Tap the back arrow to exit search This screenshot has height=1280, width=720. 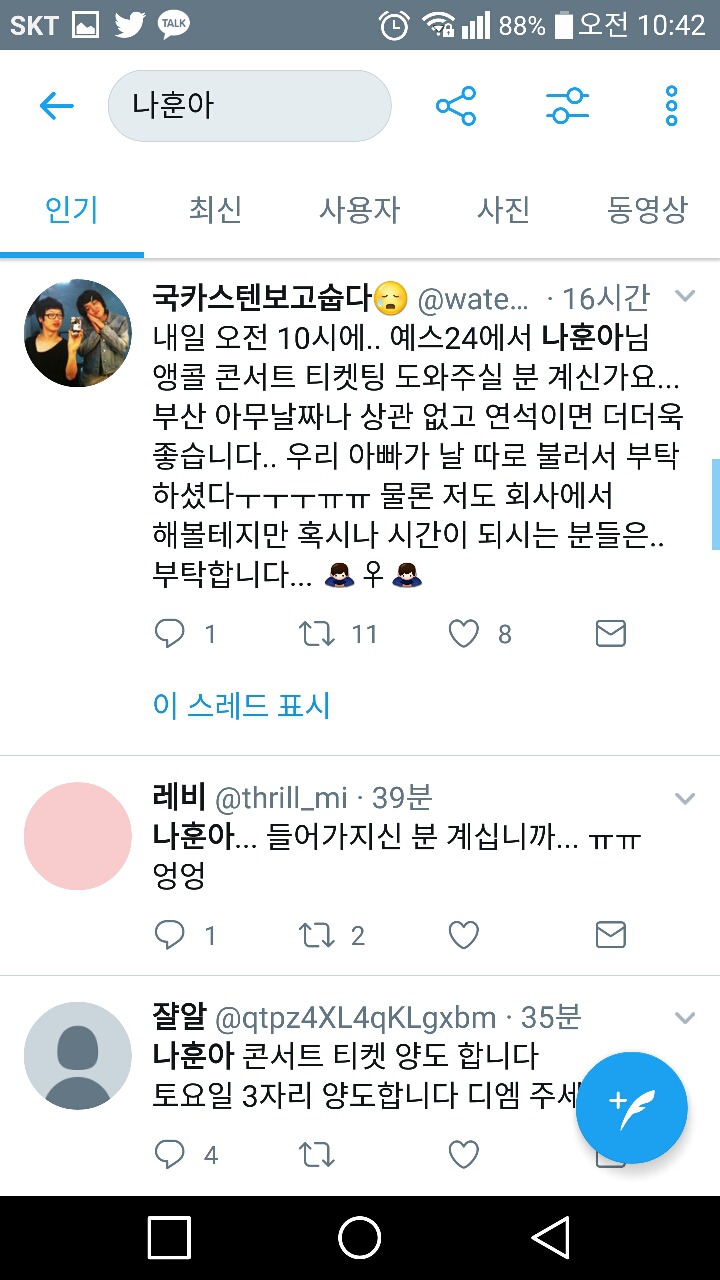coord(57,104)
